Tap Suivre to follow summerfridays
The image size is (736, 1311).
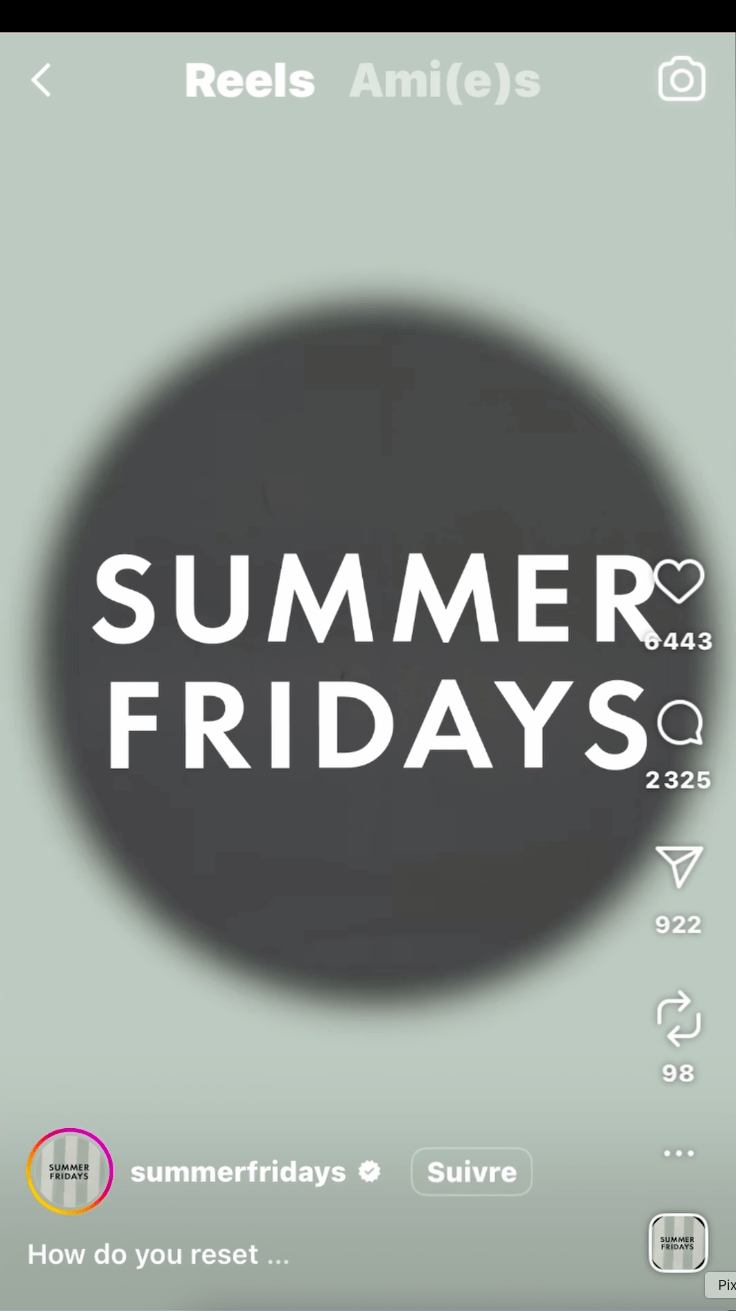pos(471,1172)
